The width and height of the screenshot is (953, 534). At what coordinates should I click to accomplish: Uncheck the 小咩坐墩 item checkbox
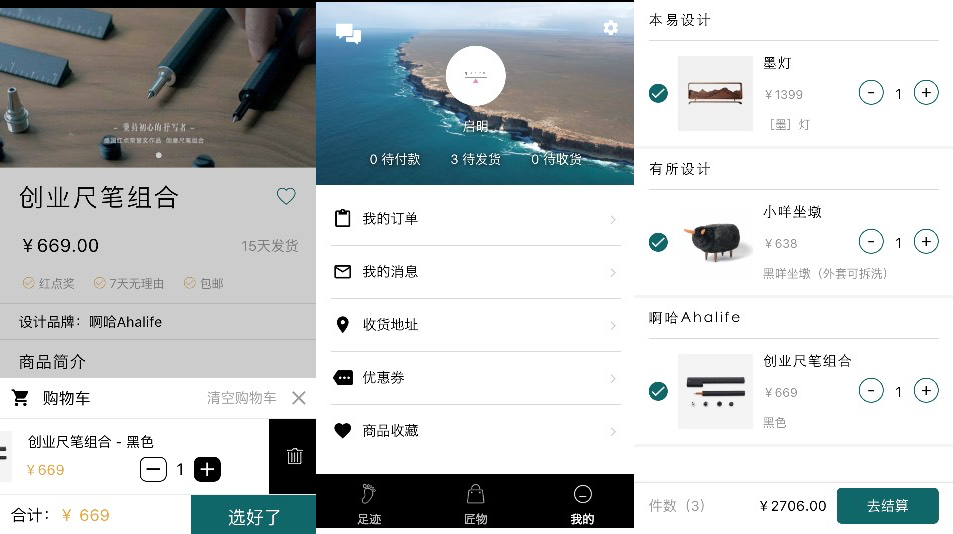coord(658,242)
